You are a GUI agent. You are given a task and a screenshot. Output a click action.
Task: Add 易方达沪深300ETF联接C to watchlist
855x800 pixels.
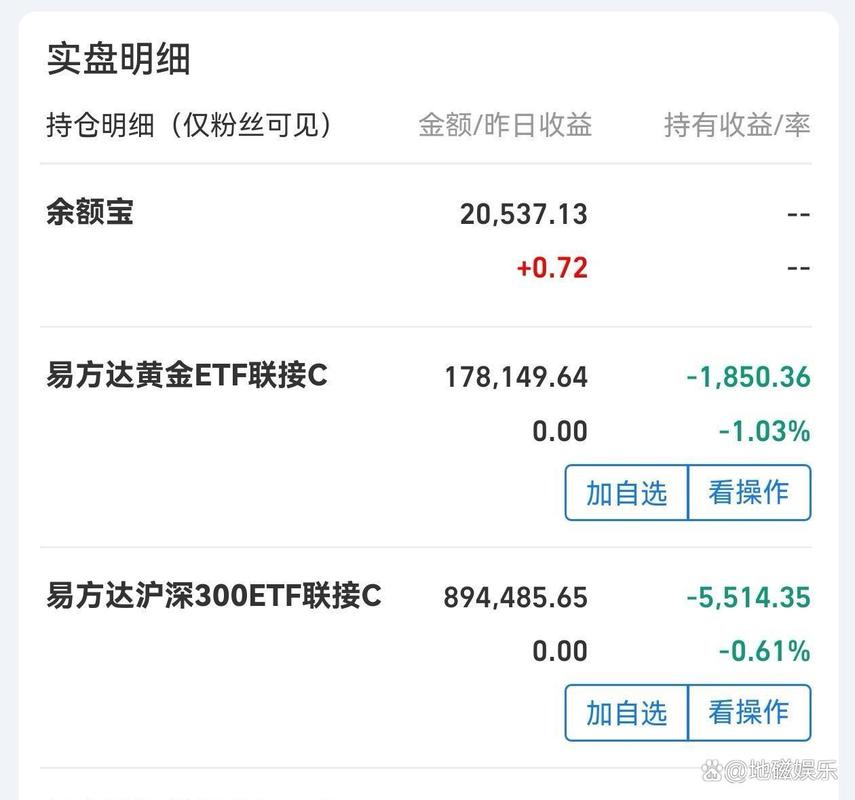[x=626, y=712]
